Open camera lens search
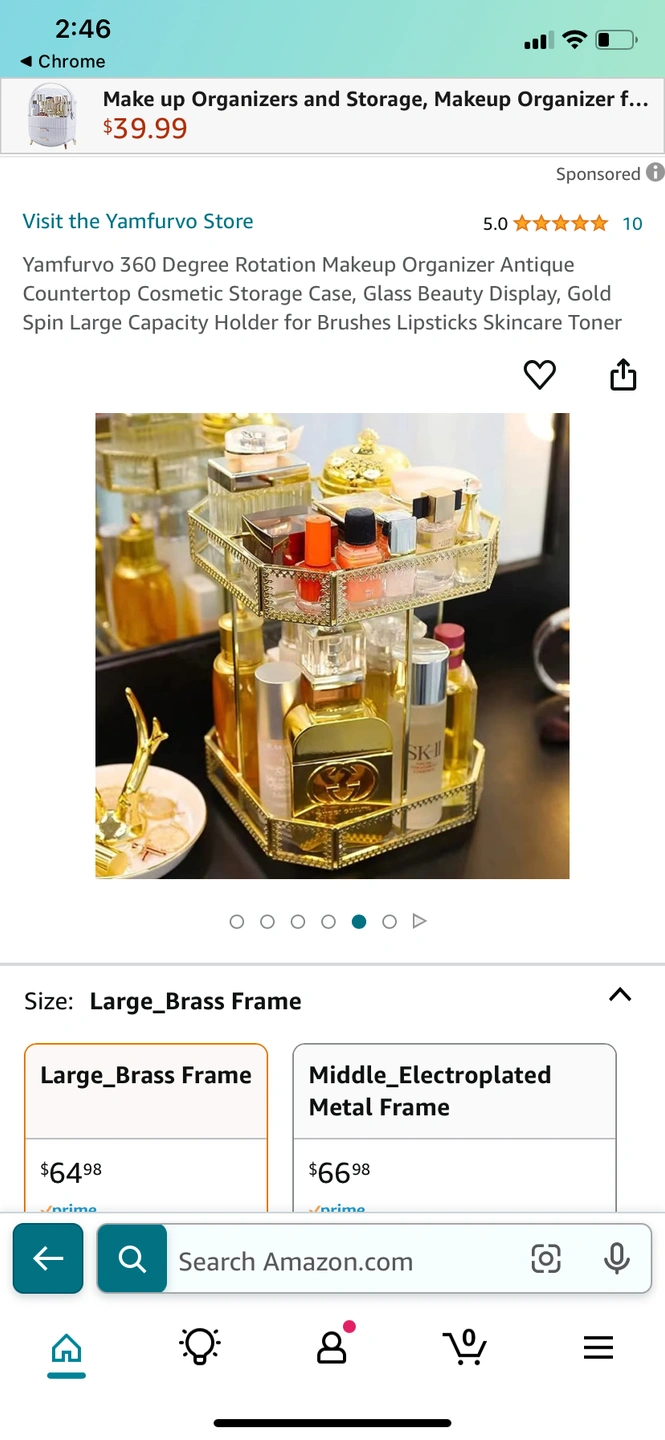This screenshot has height=1440, width=665. click(x=546, y=1259)
